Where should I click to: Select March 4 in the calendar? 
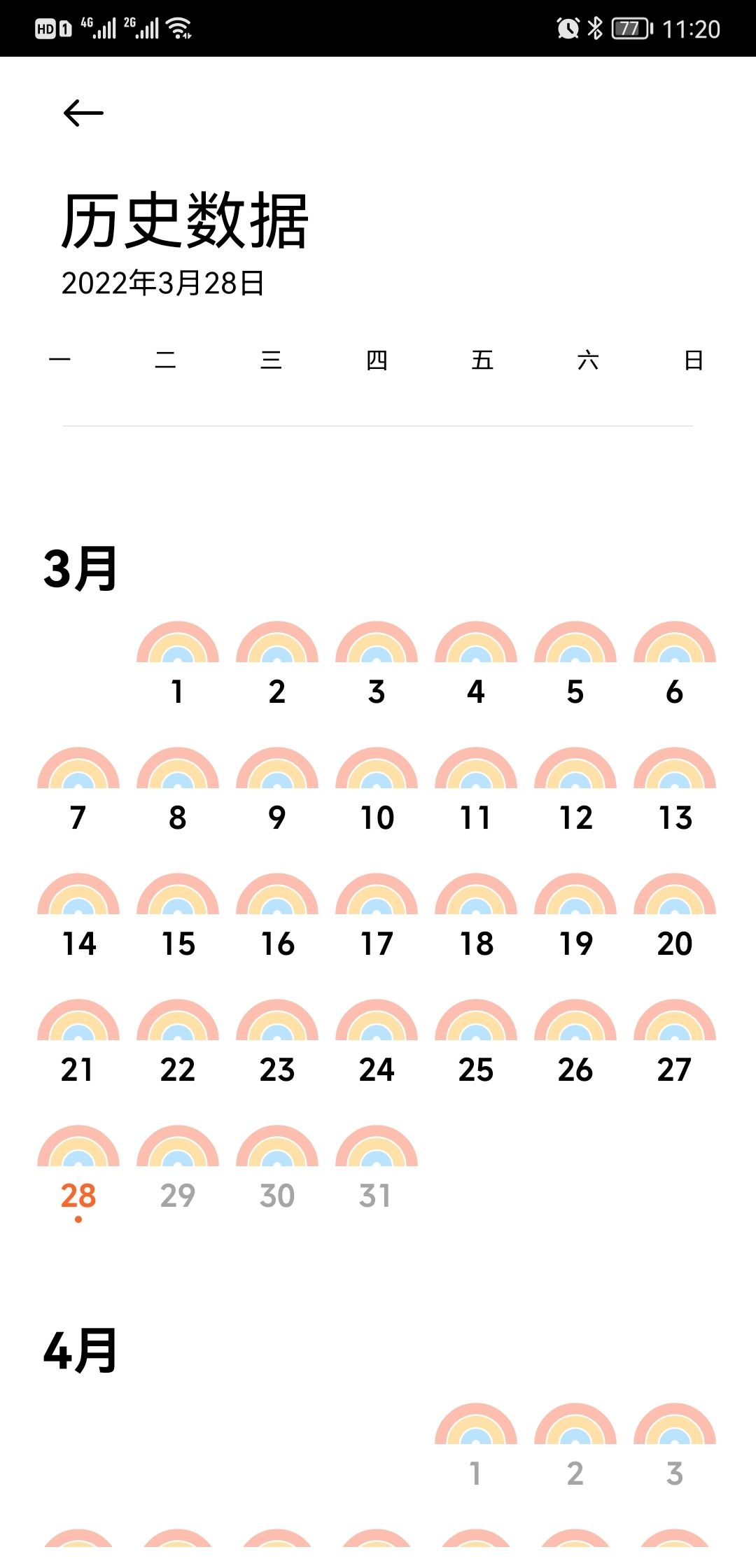point(476,665)
